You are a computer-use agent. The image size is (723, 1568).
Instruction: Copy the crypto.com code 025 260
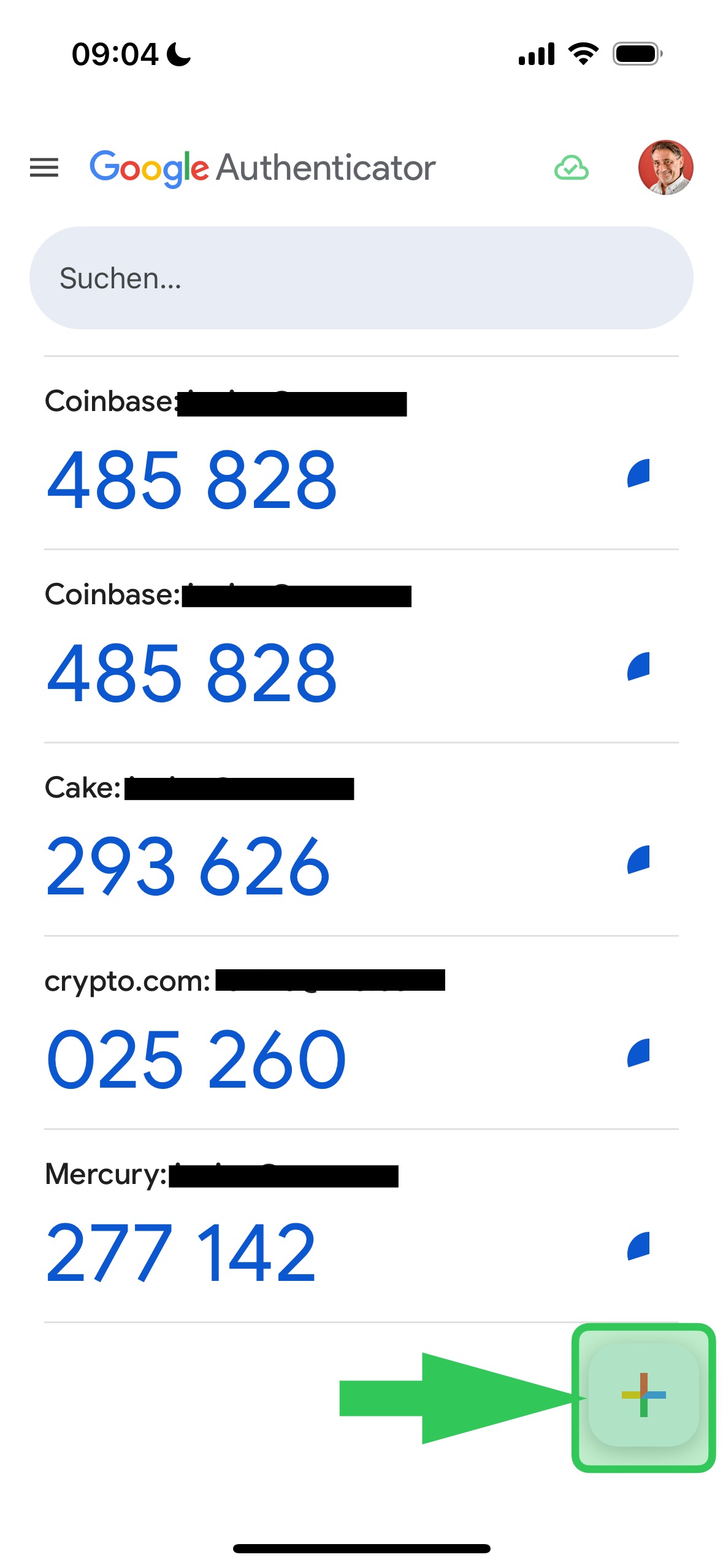coord(196,1059)
